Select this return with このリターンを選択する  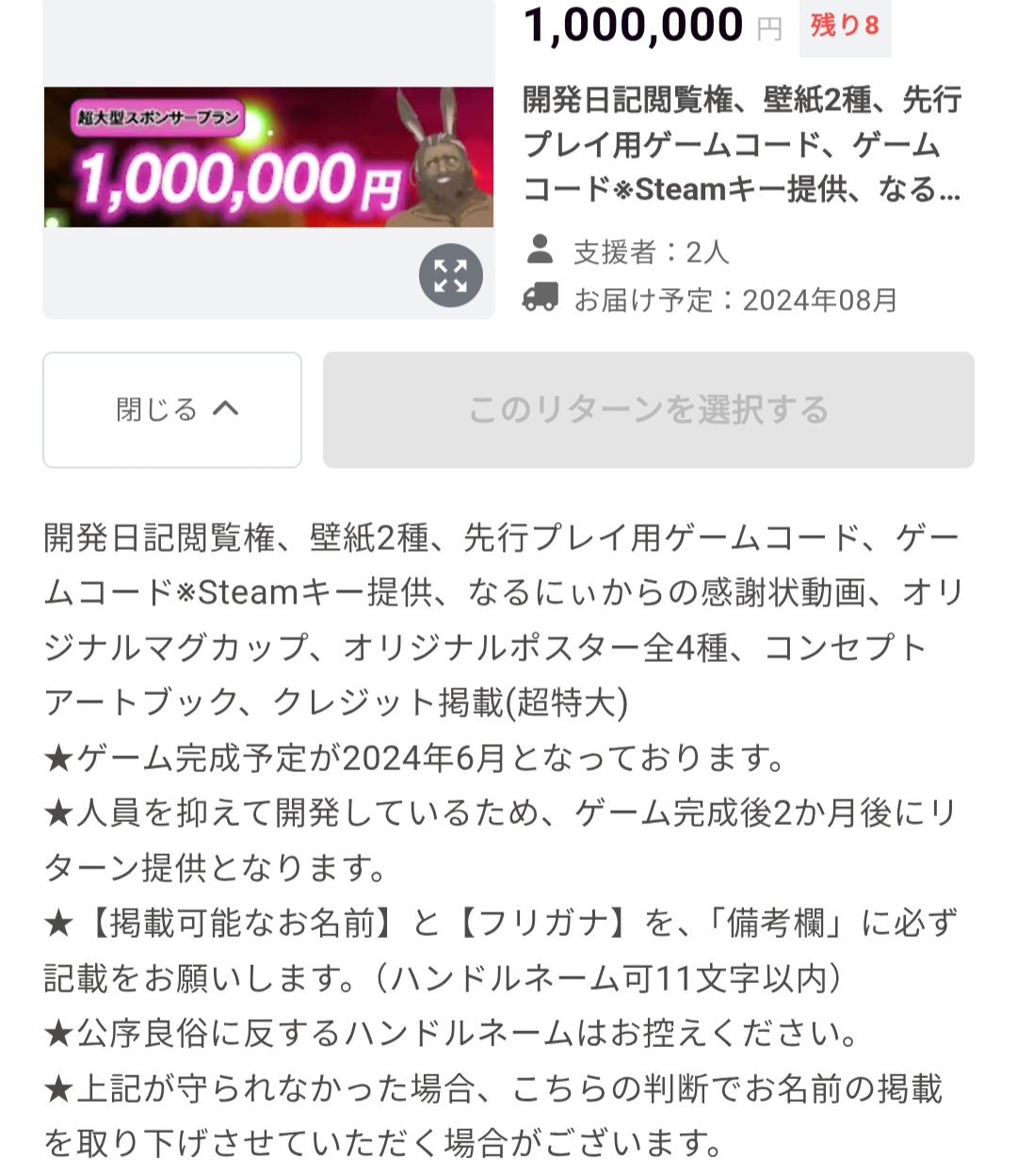click(x=648, y=410)
